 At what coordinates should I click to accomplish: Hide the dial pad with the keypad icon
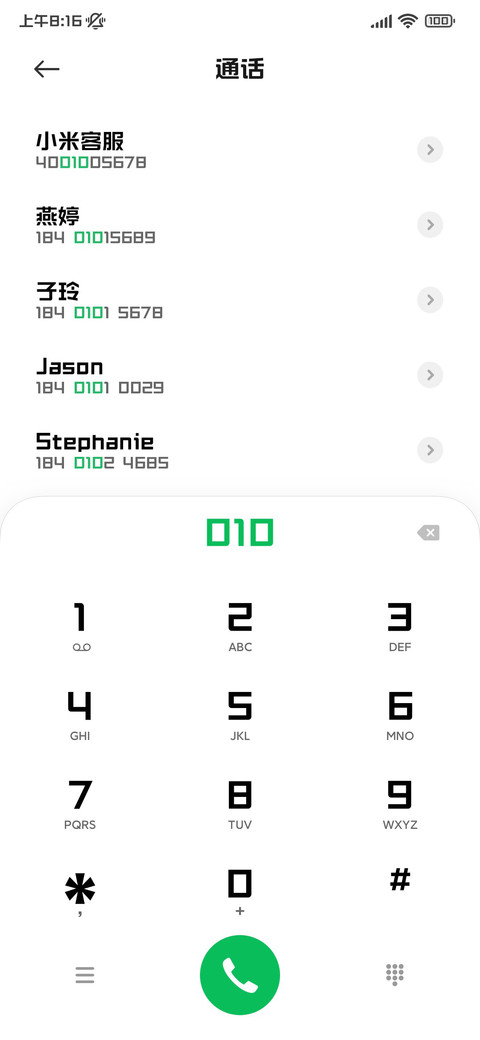click(395, 974)
